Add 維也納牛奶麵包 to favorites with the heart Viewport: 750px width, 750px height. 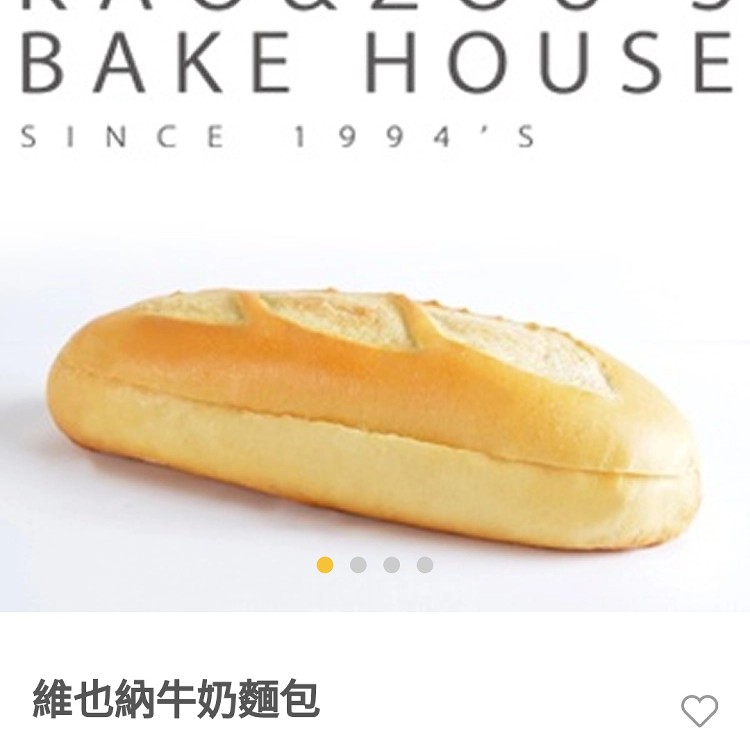click(x=699, y=710)
